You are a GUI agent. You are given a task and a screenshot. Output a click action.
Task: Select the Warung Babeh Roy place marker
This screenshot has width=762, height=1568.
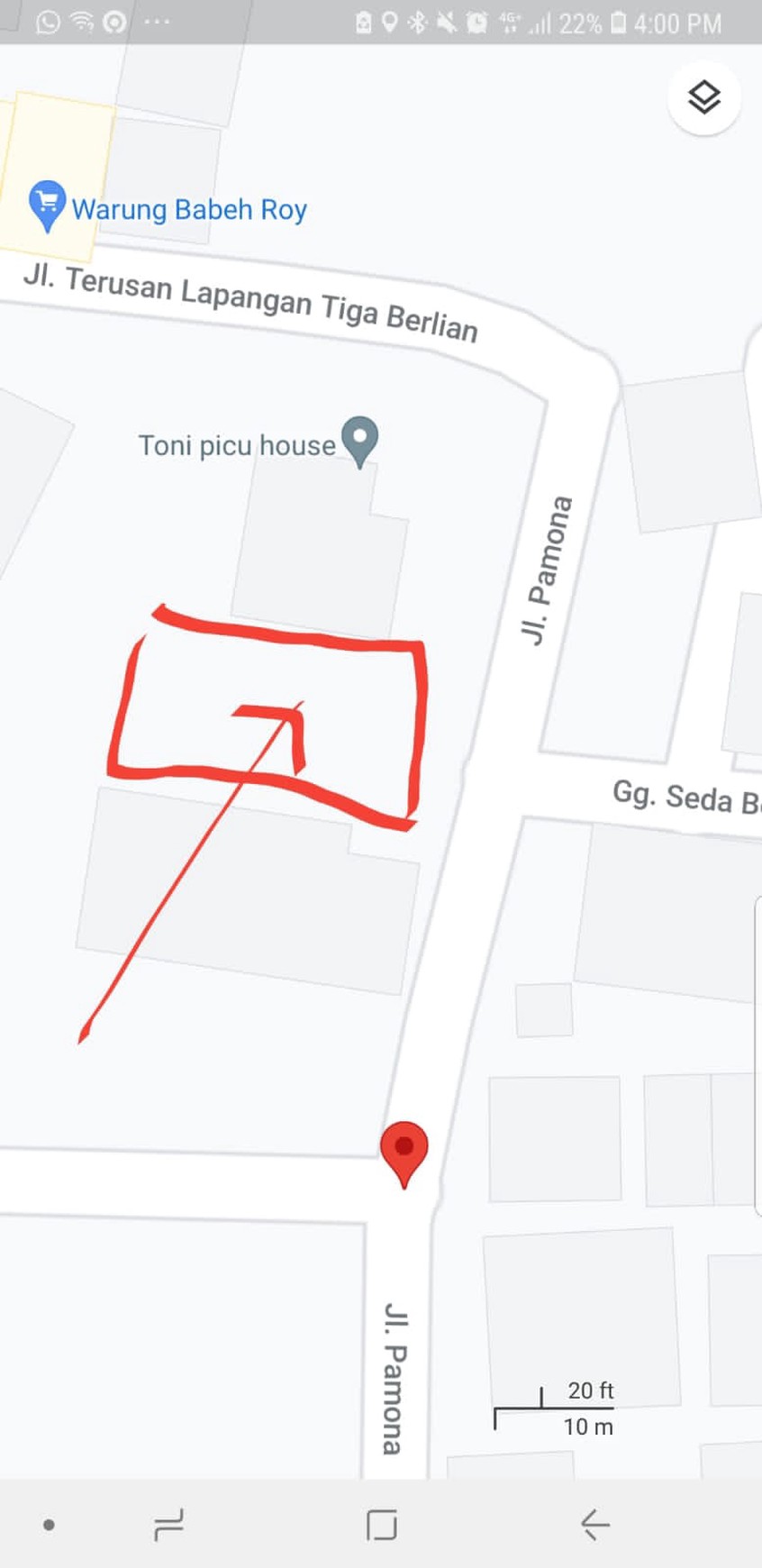[x=46, y=205]
